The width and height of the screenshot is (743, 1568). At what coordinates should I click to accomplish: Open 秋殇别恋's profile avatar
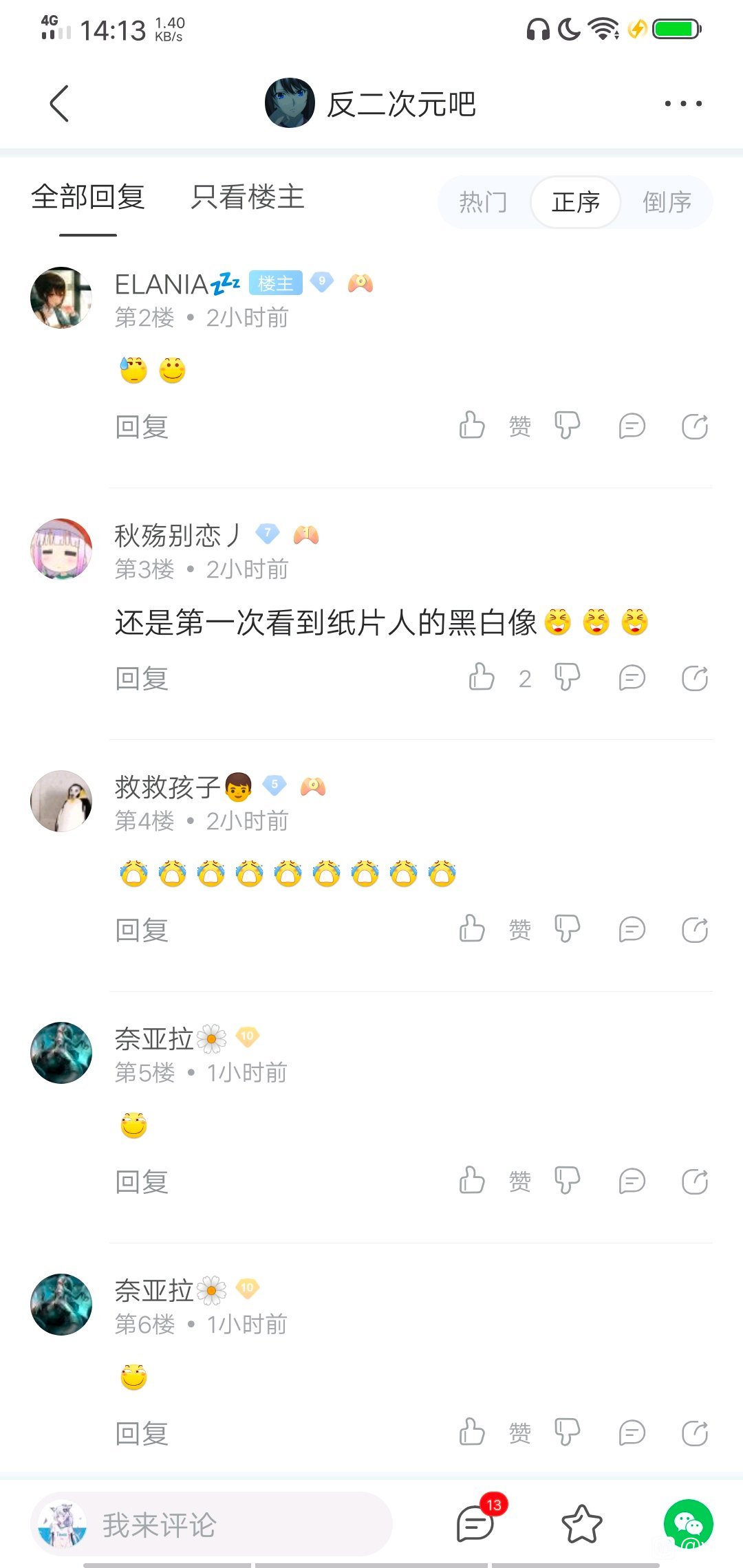61,549
